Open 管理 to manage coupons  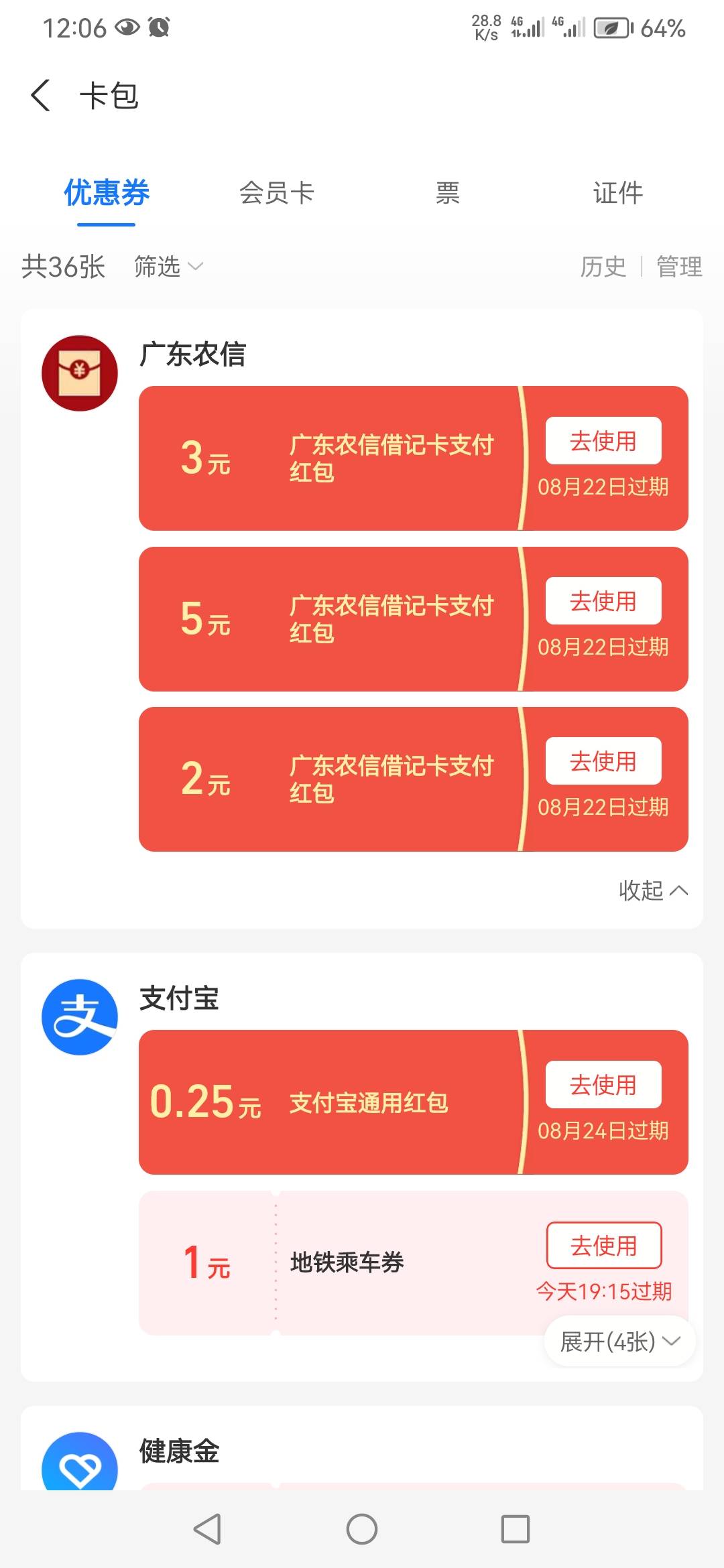(x=679, y=267)
